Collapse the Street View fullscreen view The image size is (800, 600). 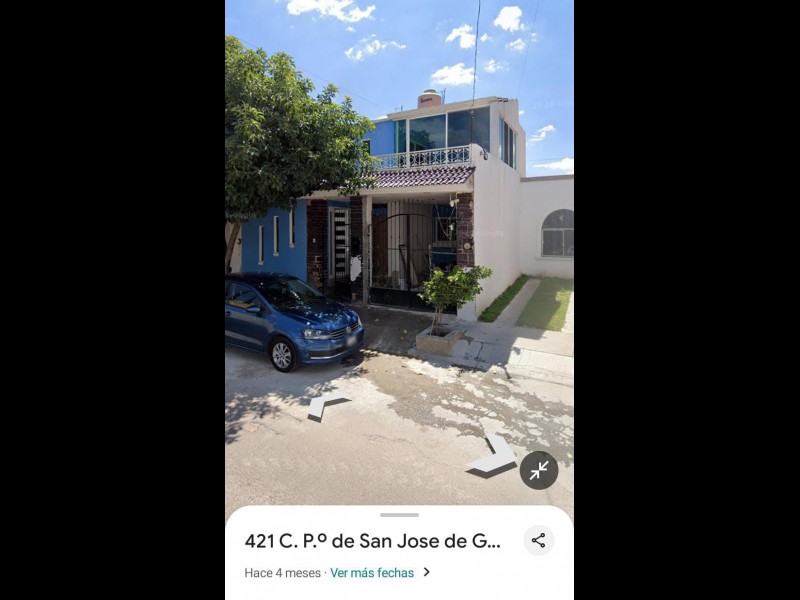(539, 470)
